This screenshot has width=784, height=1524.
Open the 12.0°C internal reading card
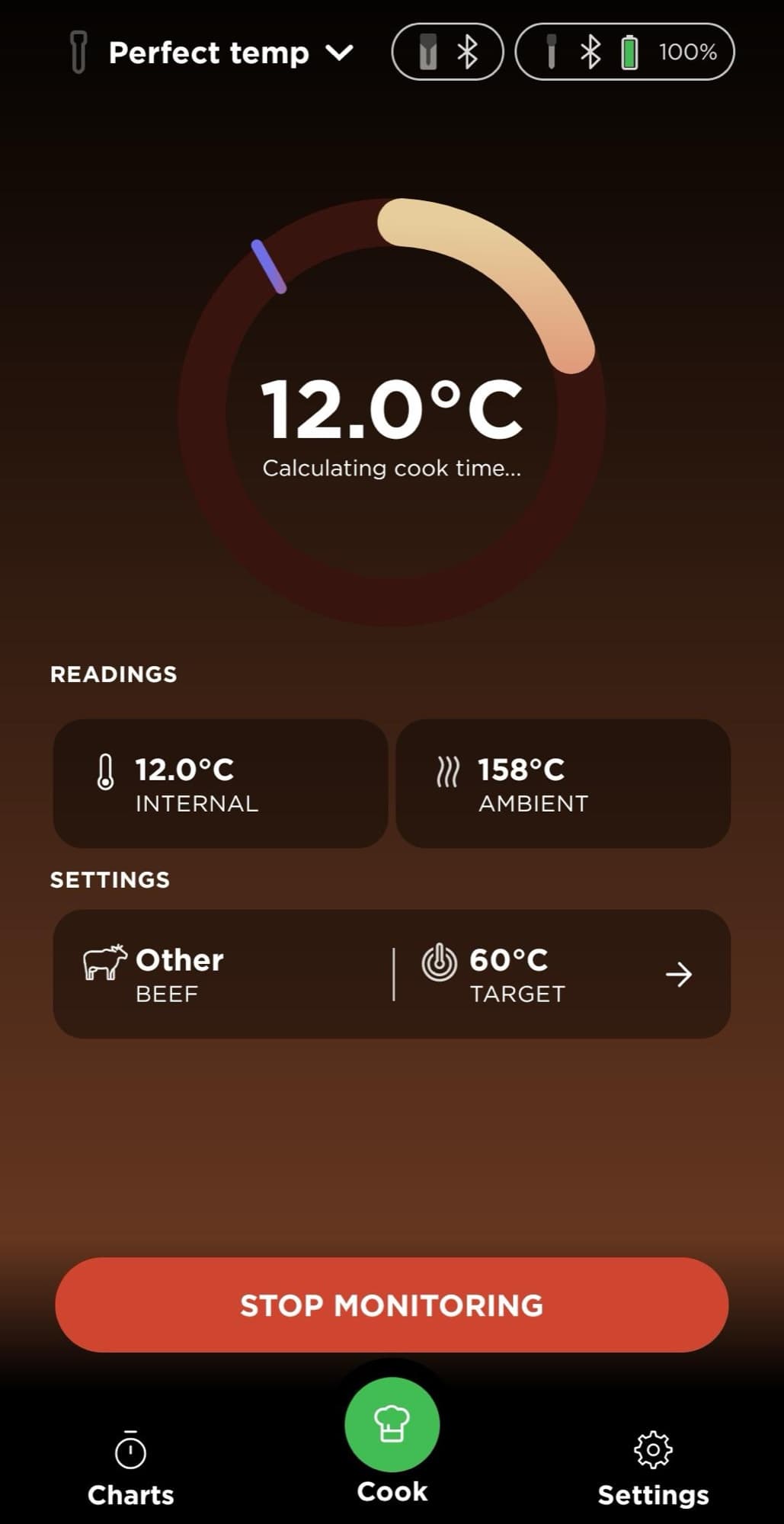tap(220, 783)
